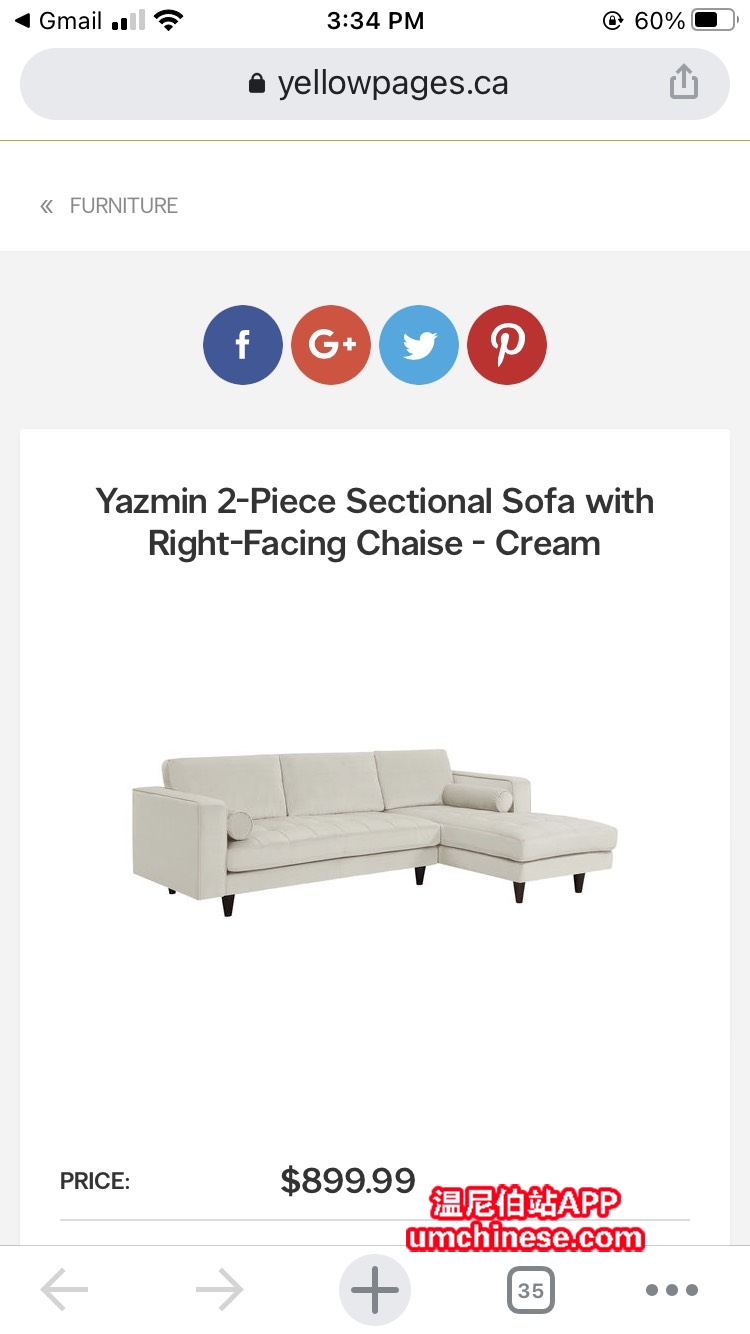Go forward to the next page
The image size is (750, 1334).
[x=220, y=1290]
